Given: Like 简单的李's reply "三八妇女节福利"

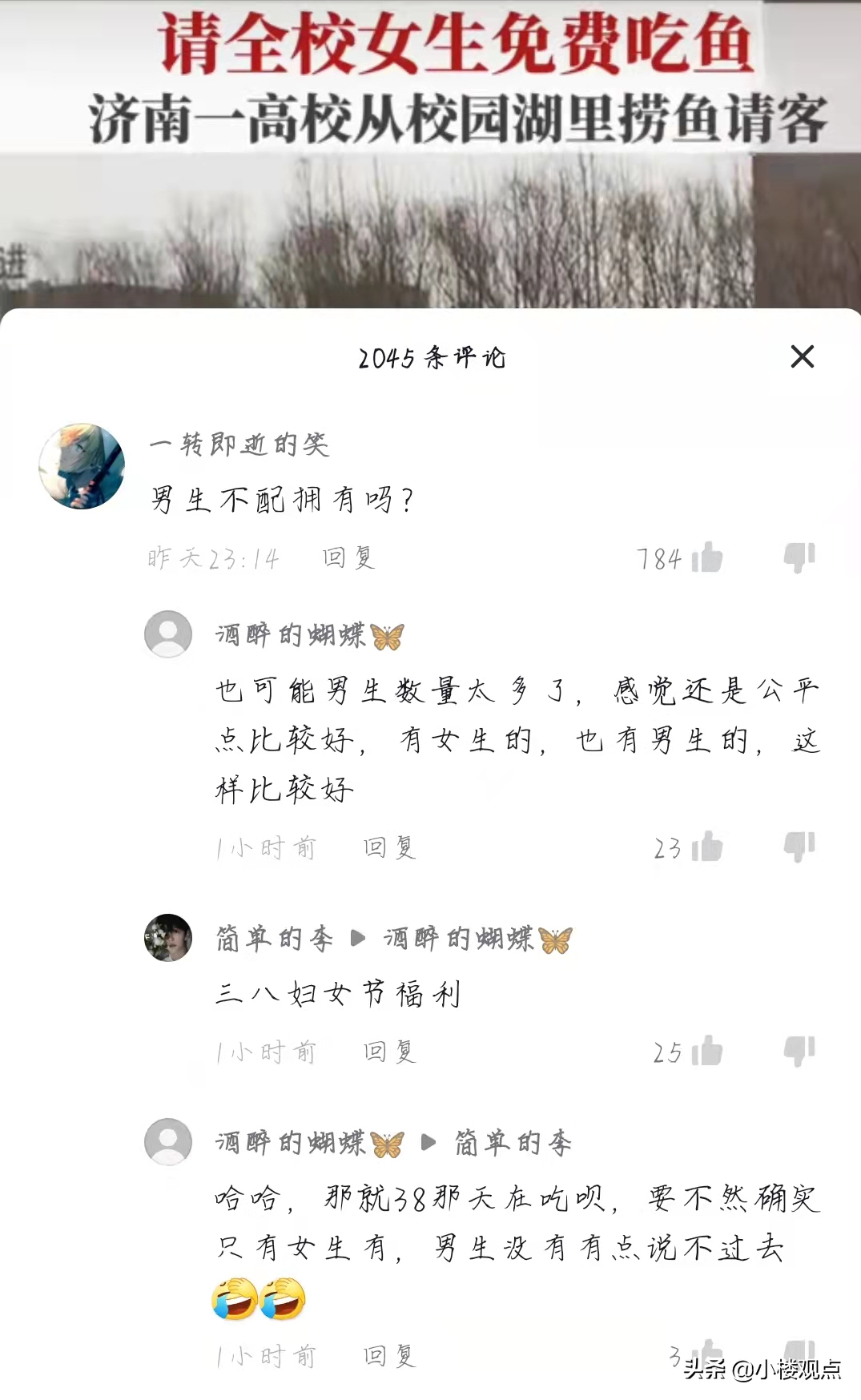Looking at the screenshot, I should (708, 1053).
